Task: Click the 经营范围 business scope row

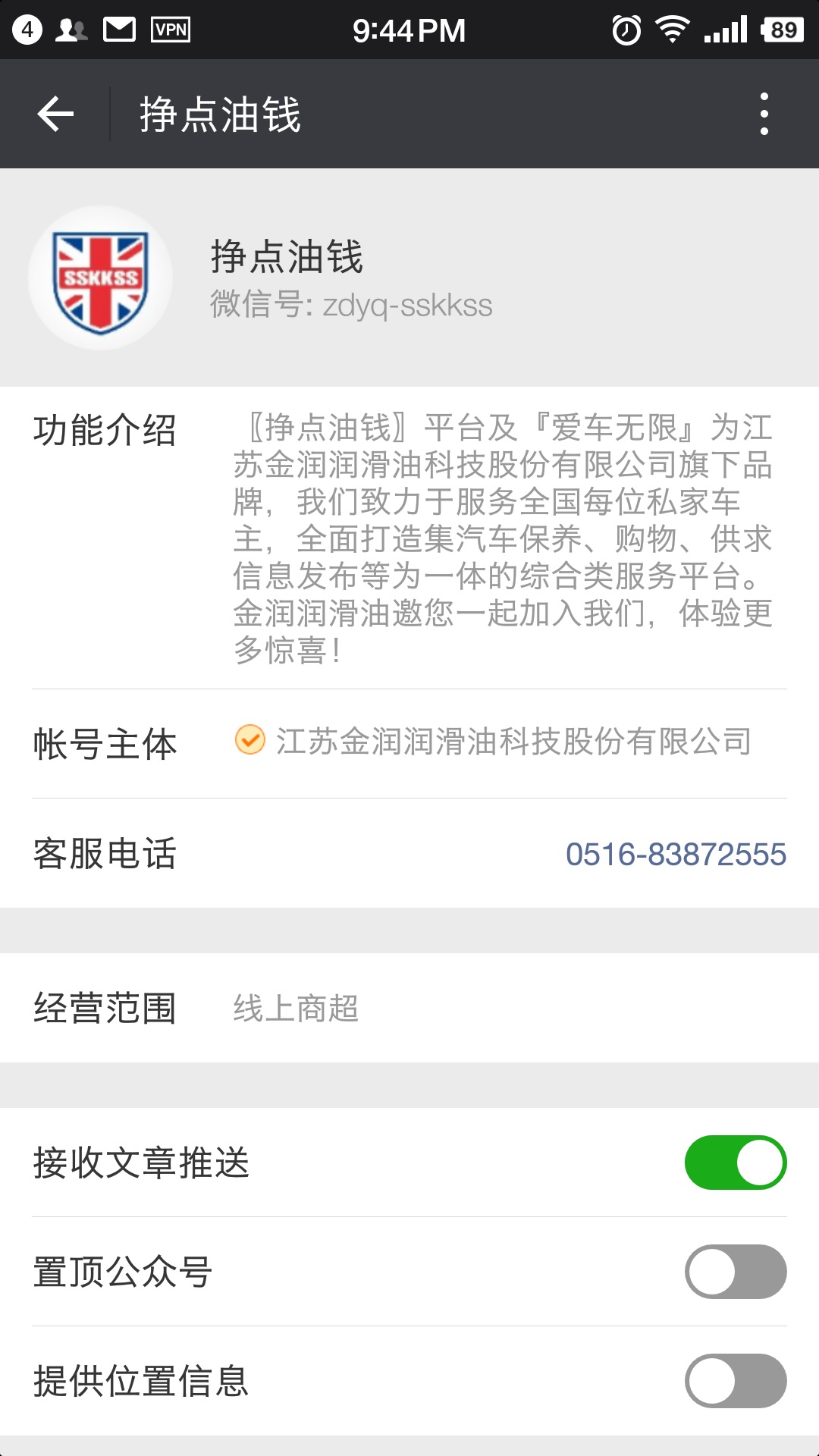Action: click(105, 1008)
